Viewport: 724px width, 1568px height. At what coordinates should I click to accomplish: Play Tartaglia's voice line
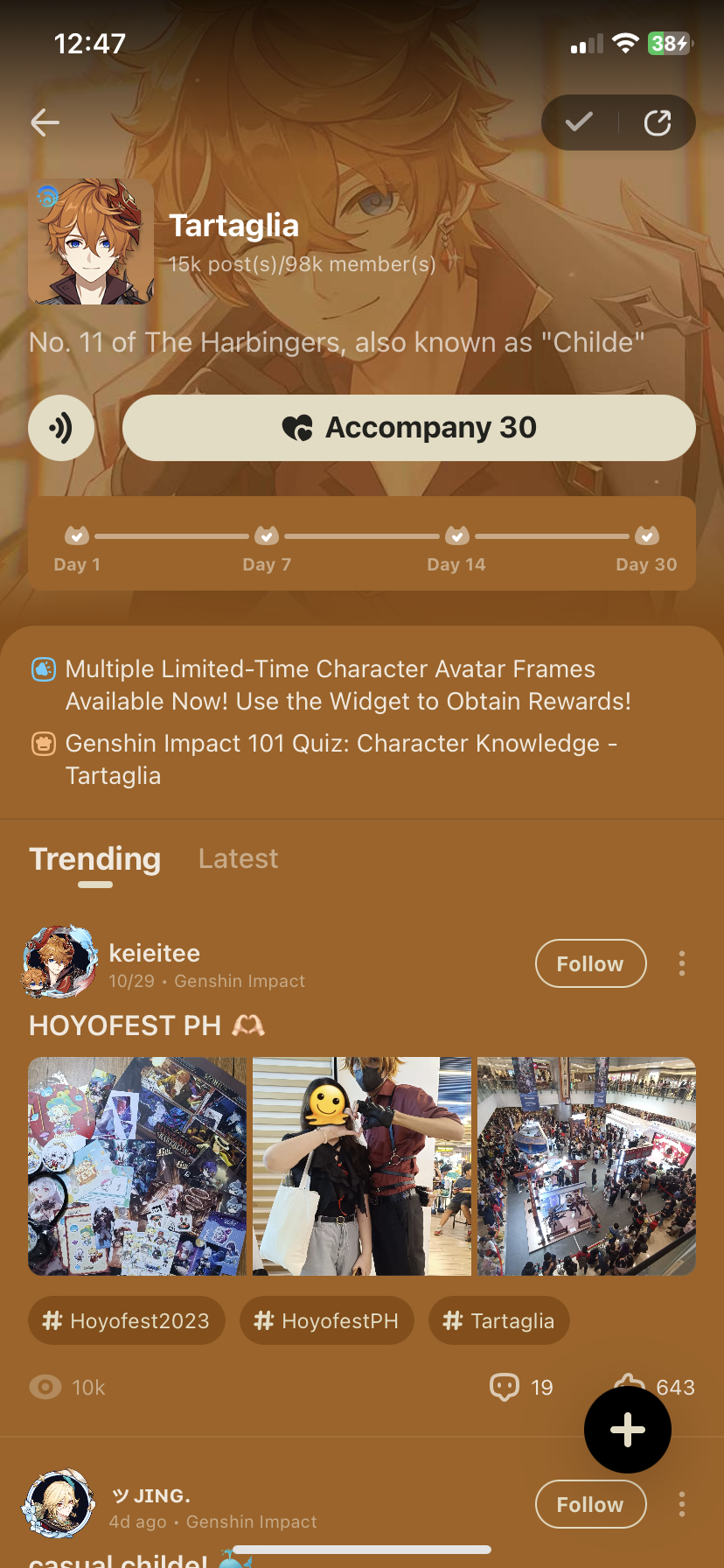click(x=61, y=428)
